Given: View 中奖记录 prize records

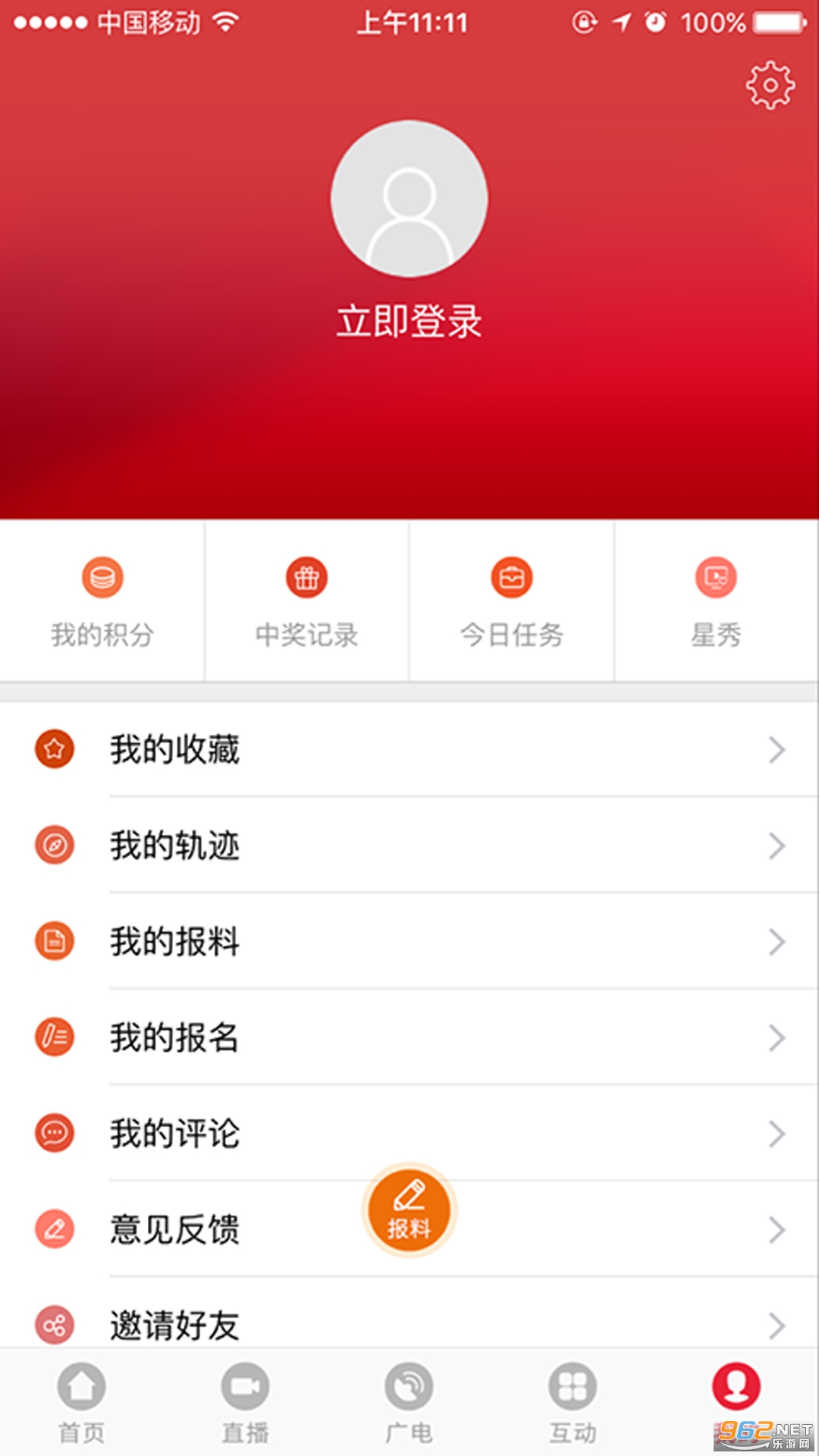Looking at the screenshot, I should click(306, 602).
